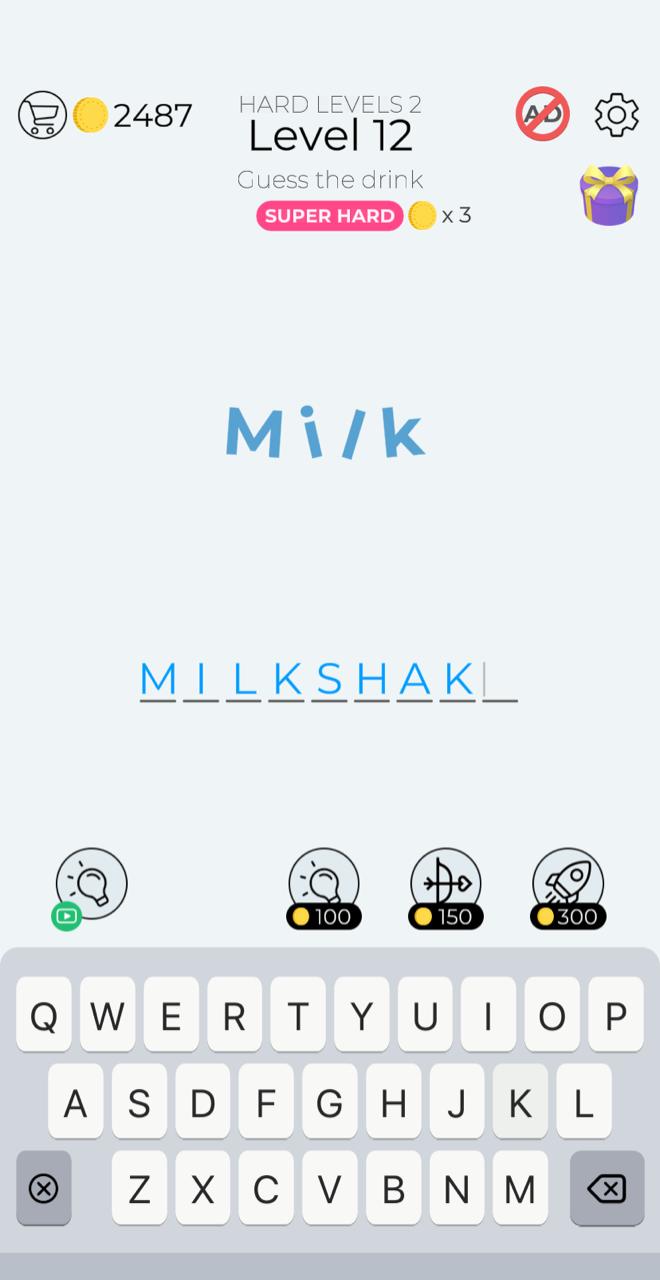
Task: Tap the remove ads icon
Action: (x=542, y=114)
